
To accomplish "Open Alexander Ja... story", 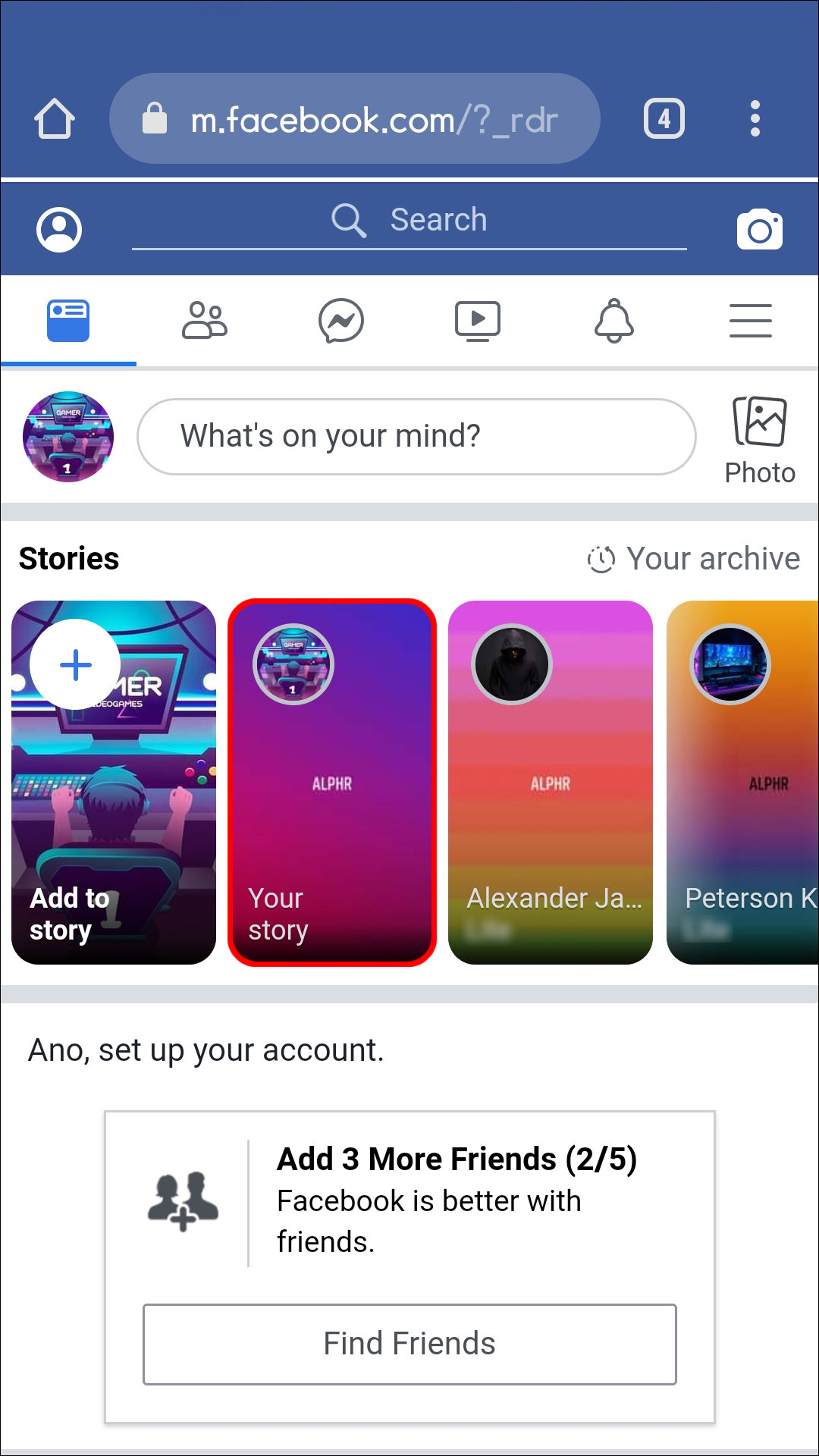I will click(x=551, y=783).
